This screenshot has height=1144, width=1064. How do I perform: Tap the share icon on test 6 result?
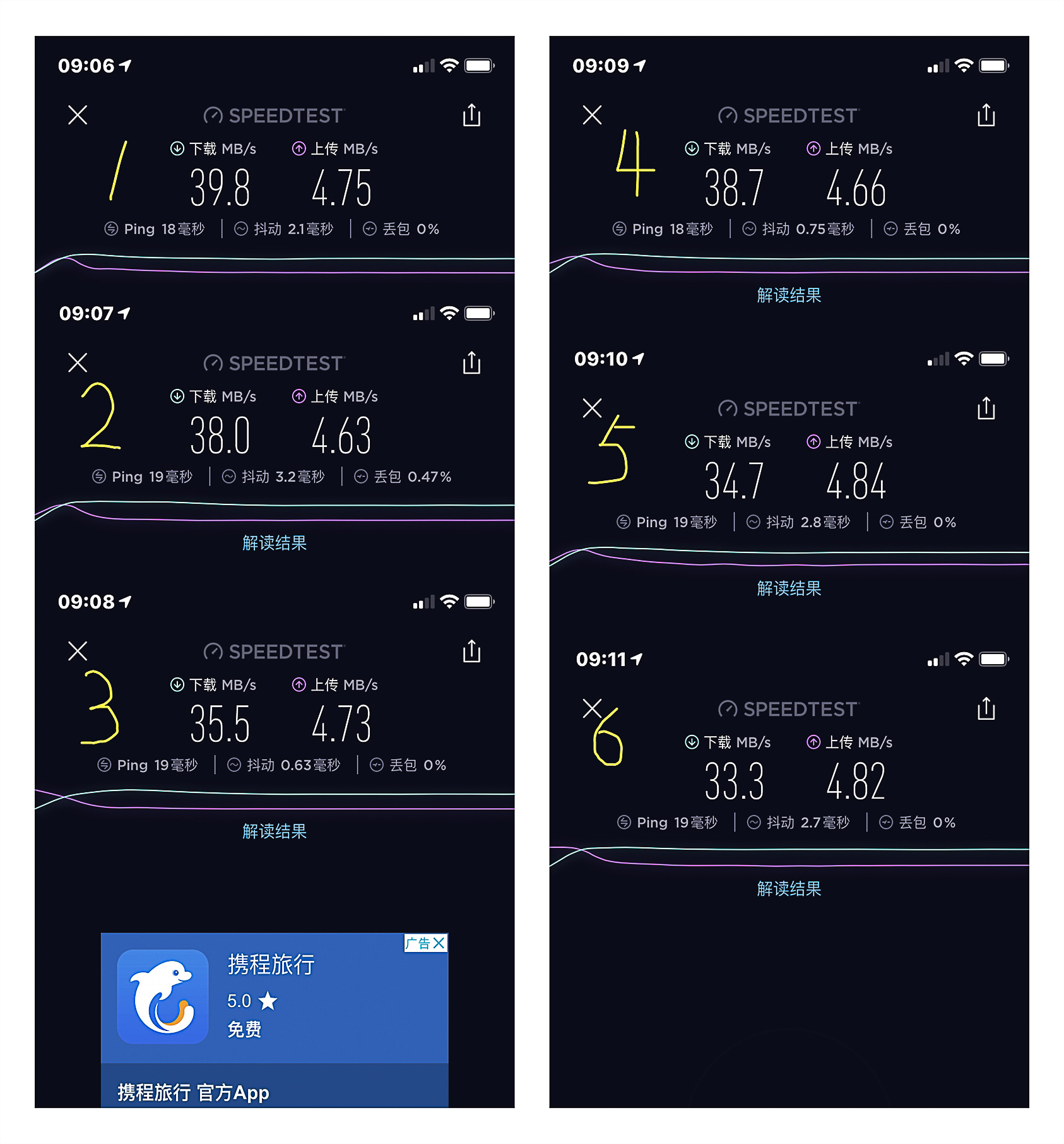[986, 708]
